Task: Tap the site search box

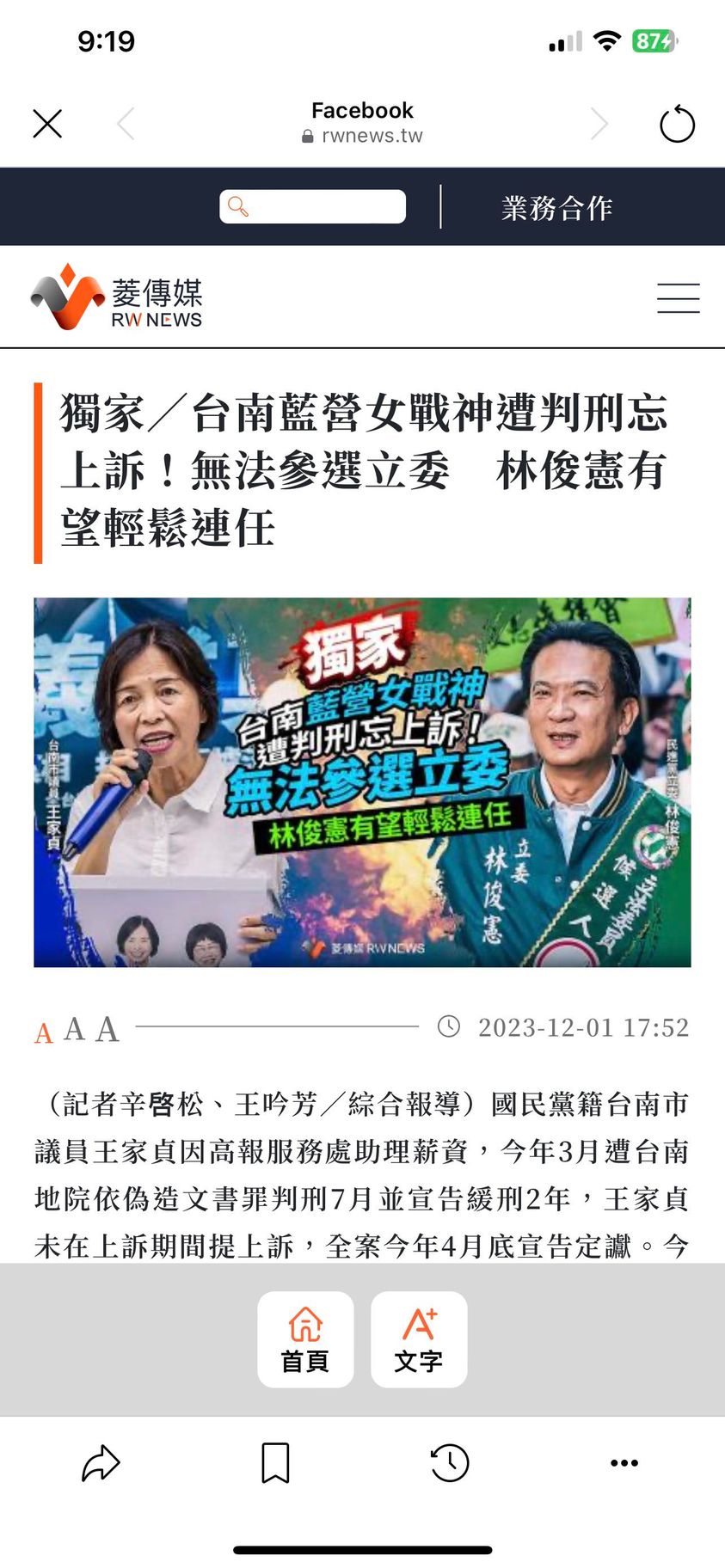Action: (313, 206)
